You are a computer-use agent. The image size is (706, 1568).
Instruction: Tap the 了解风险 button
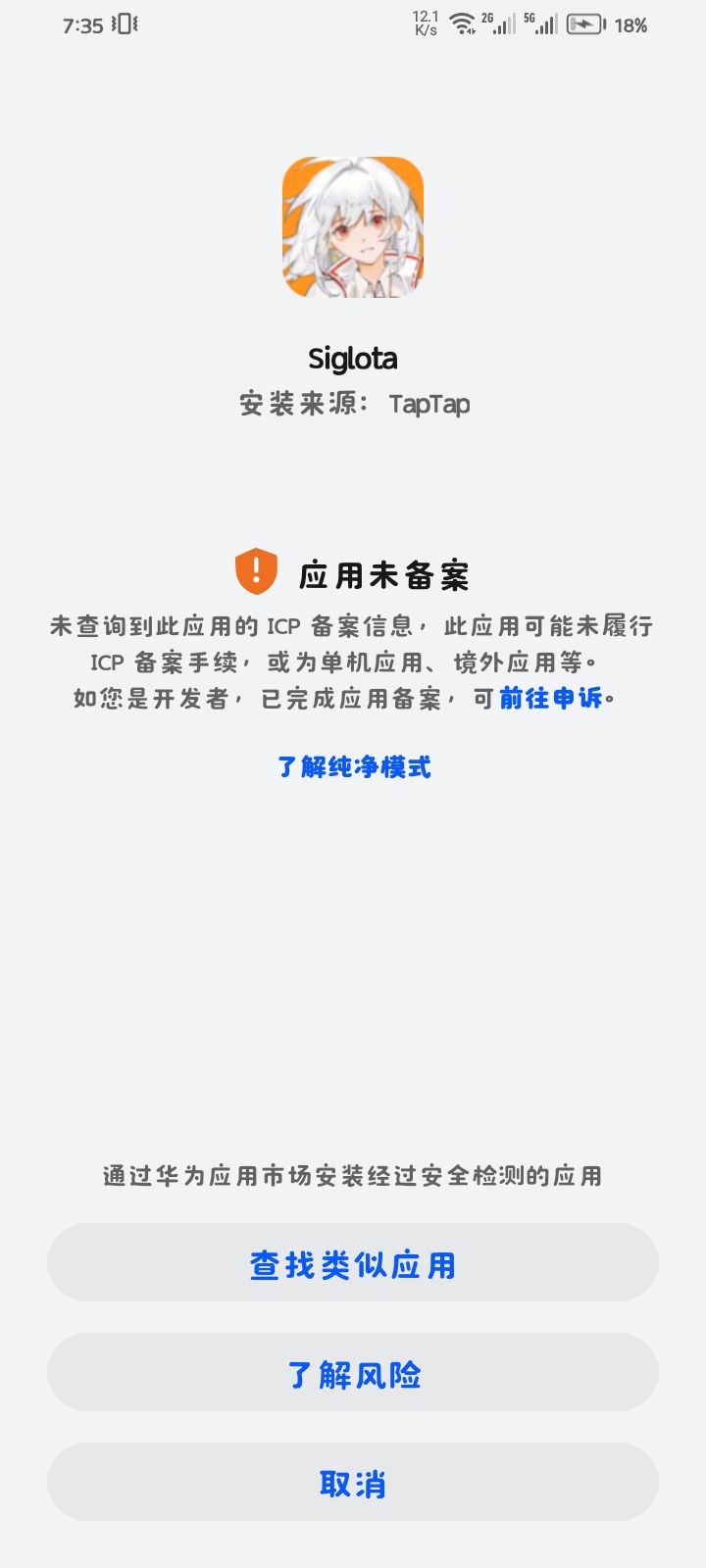click(353, 1374)
